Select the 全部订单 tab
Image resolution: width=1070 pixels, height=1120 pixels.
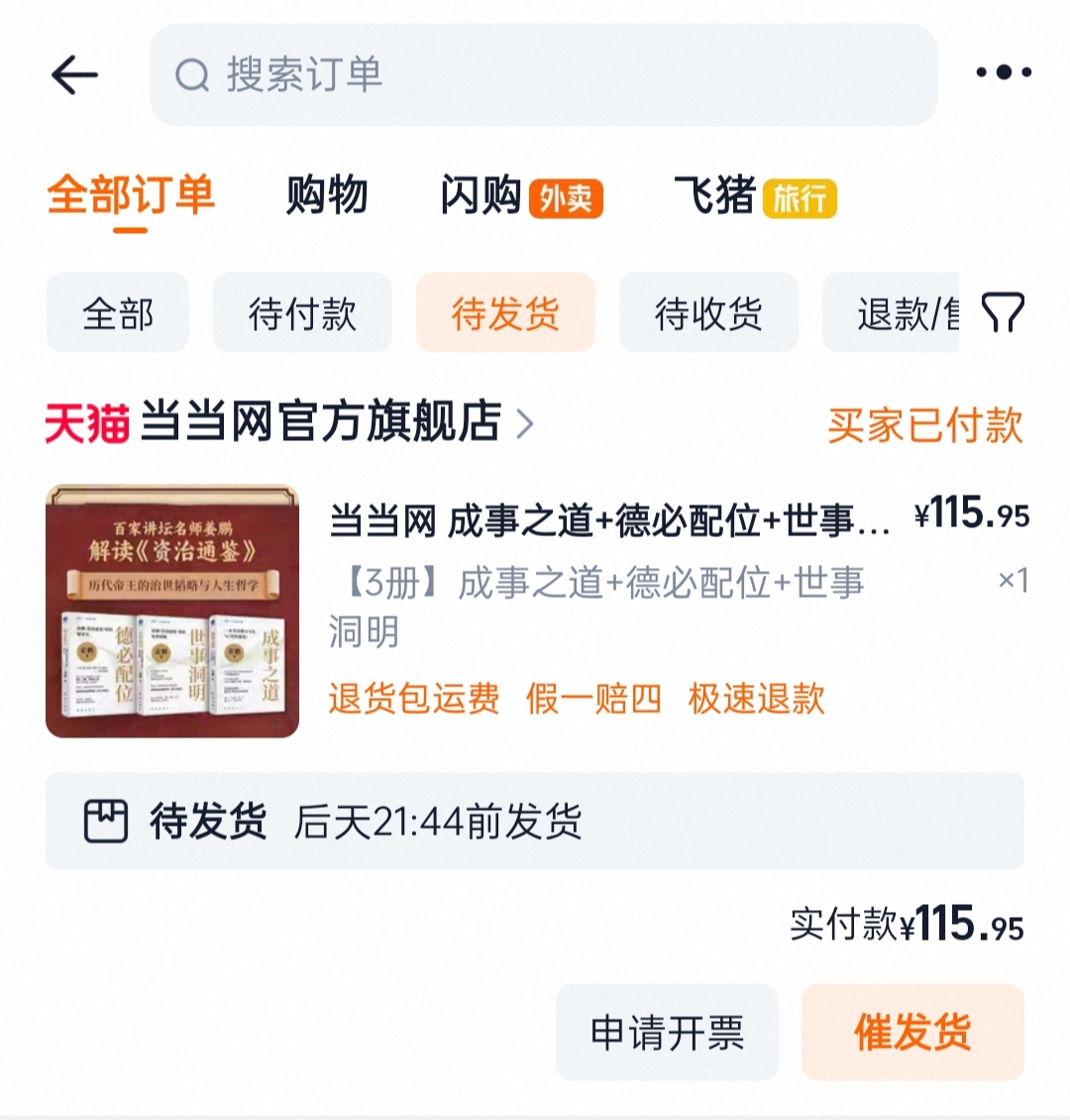(x=131, y=195)
